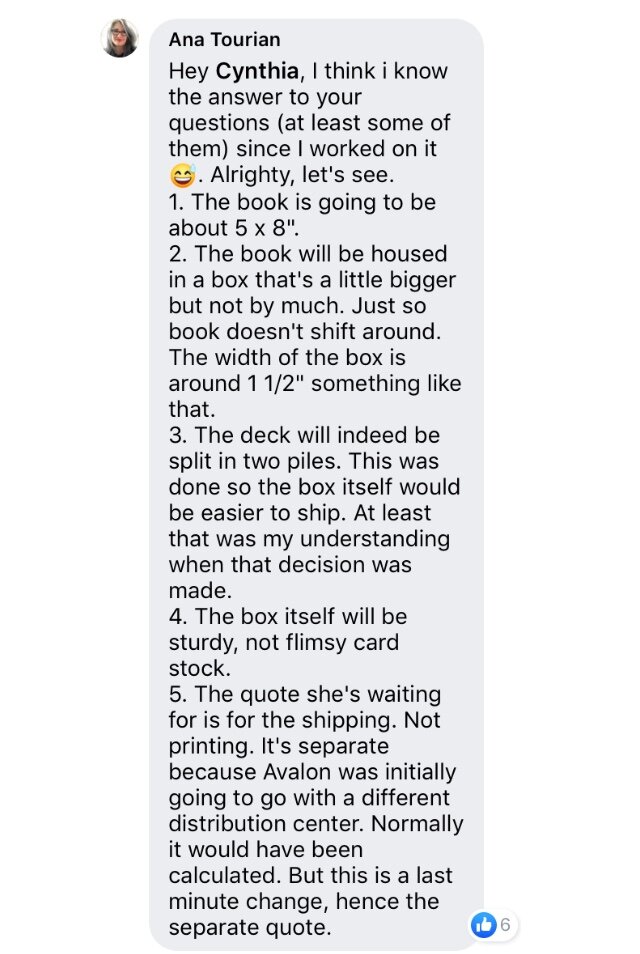View the 6 like reactions on comment
This screenshot has width=640, height=954.
point(492,924)
